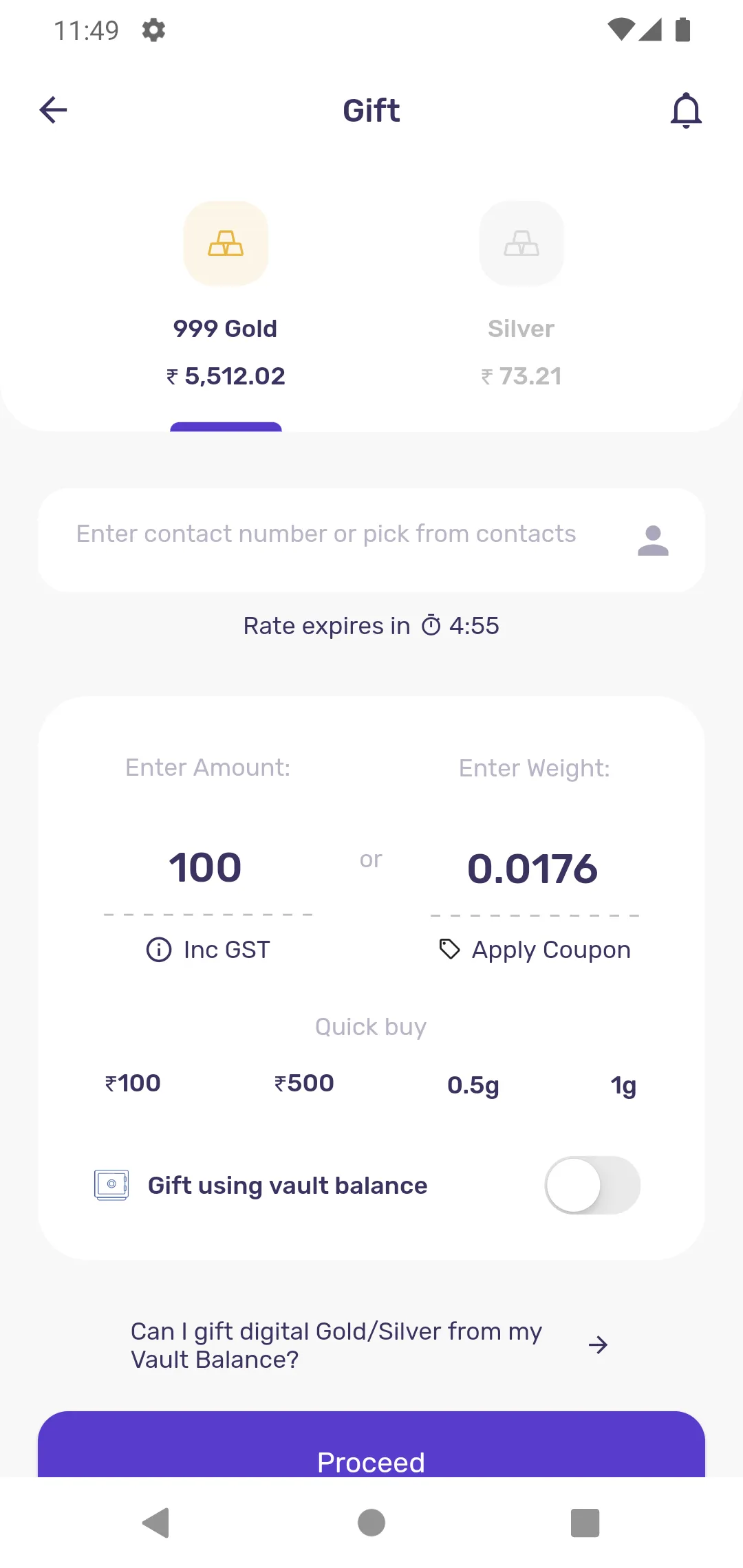Select the 999 Gold tab

point(226,328)
